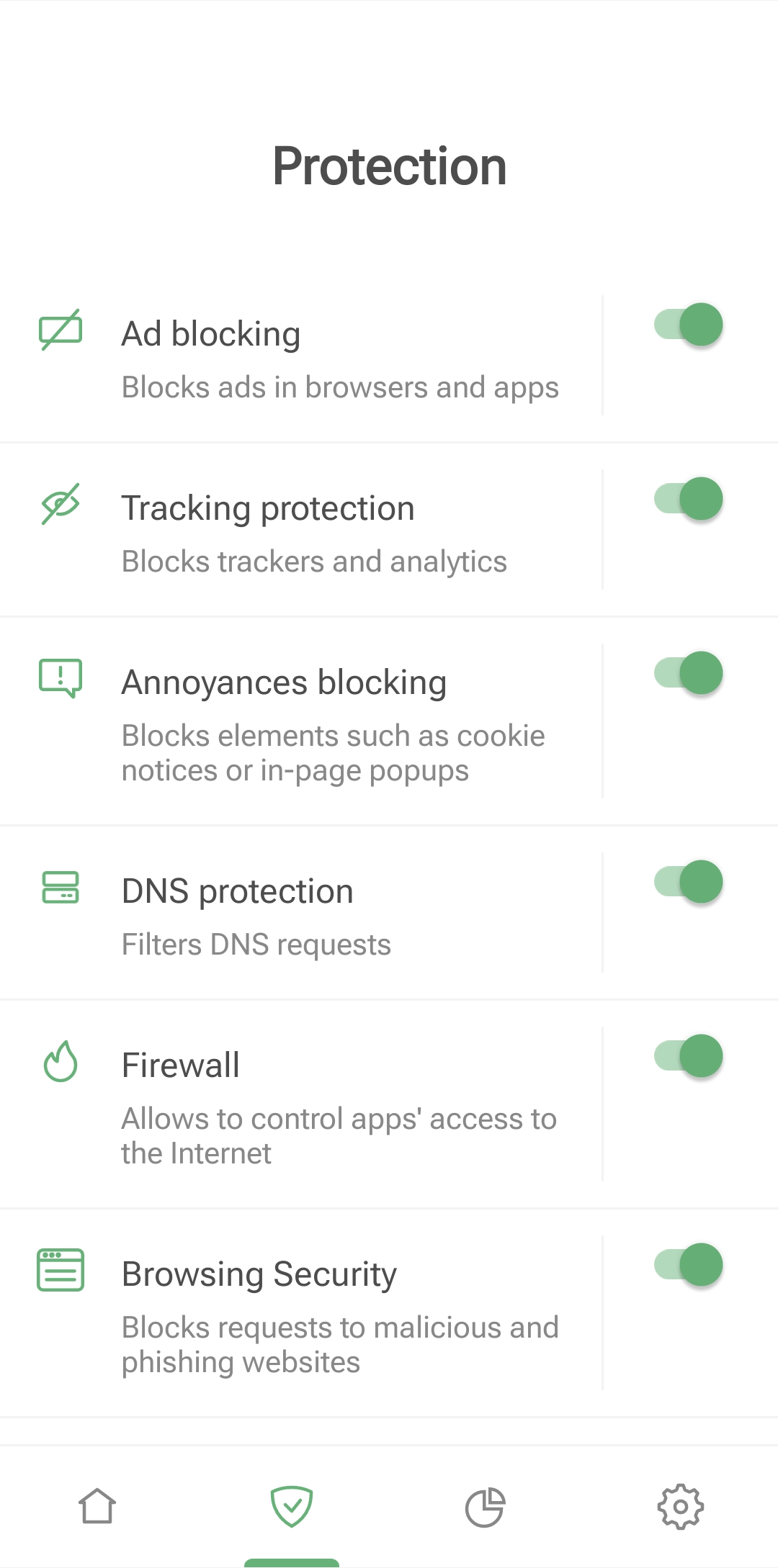Turn off the Ad blocking switch
The image size is (778, 1568).
pos(689,325)
